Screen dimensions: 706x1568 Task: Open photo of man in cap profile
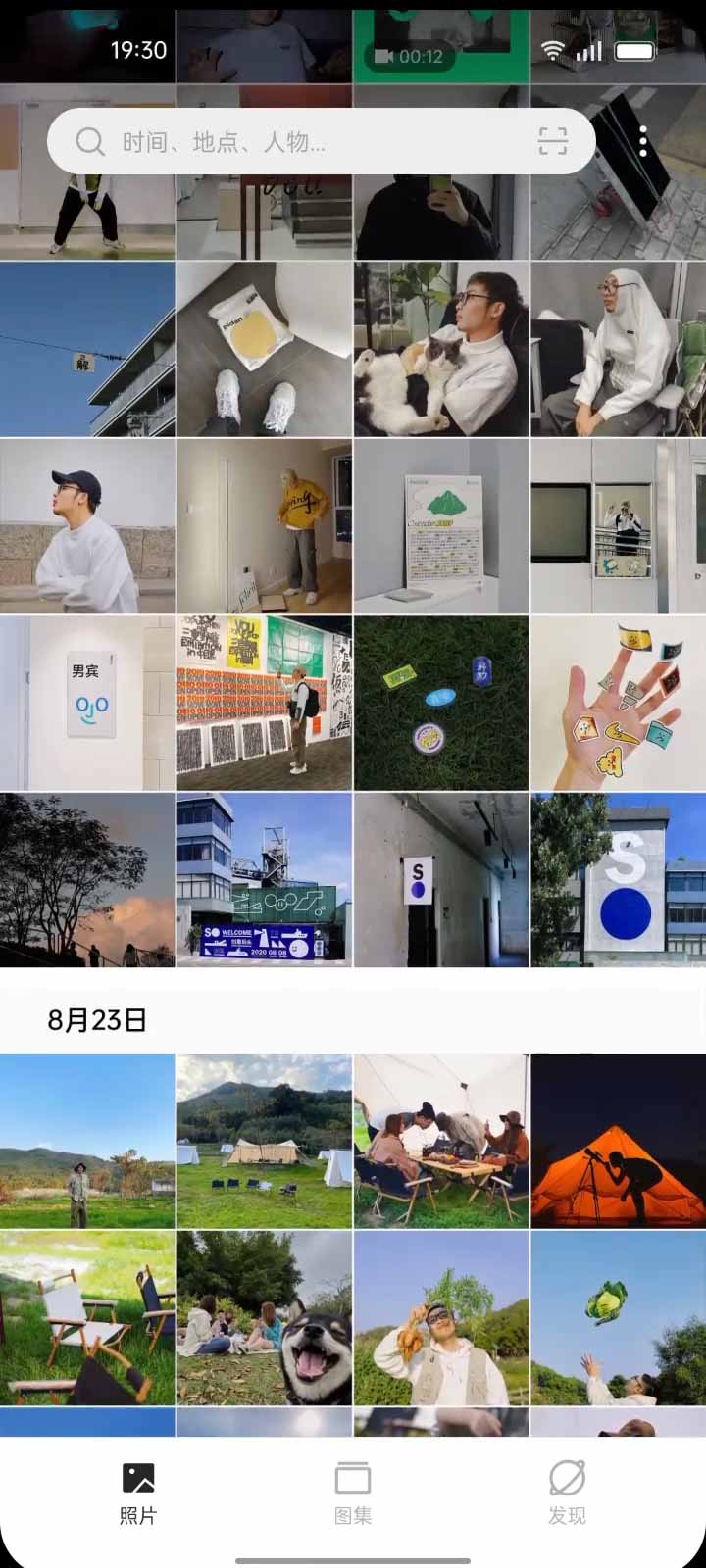(87, 526)
